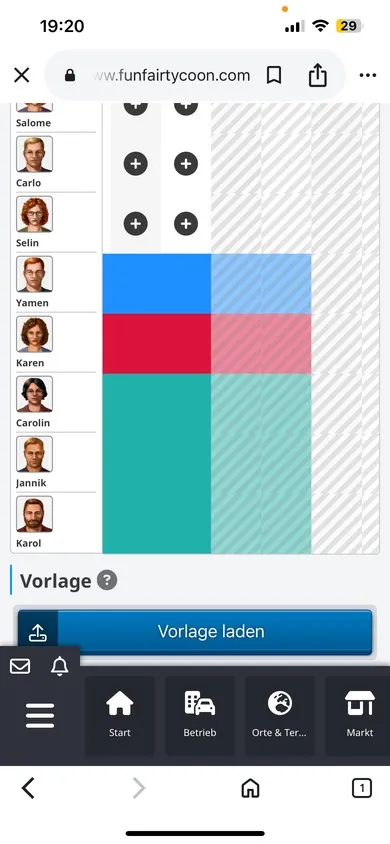This screenshot has height=844, width=390.
Task: Open help for Vorlage
Action: click(107, 580)
